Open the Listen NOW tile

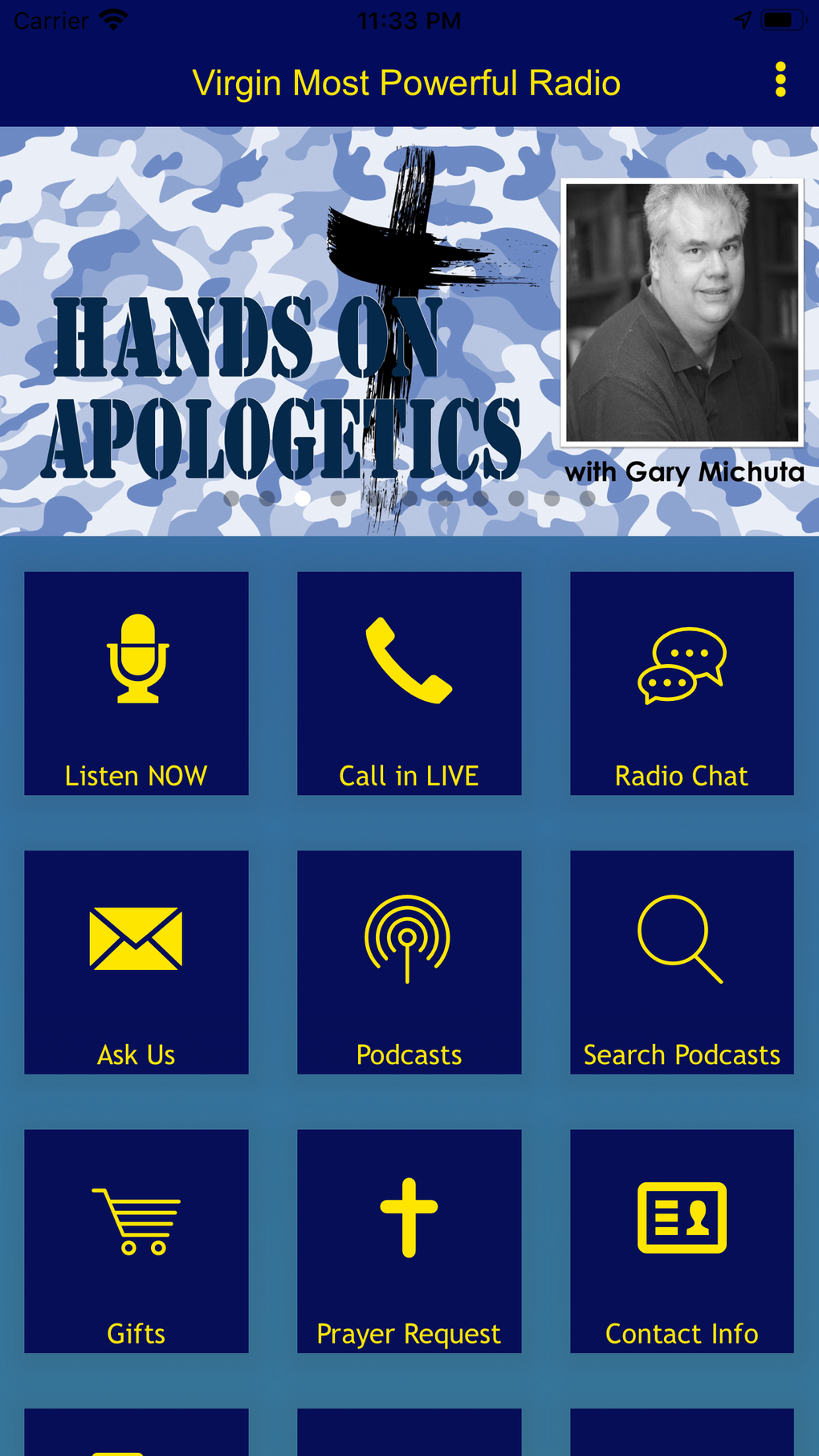(136, 683)
